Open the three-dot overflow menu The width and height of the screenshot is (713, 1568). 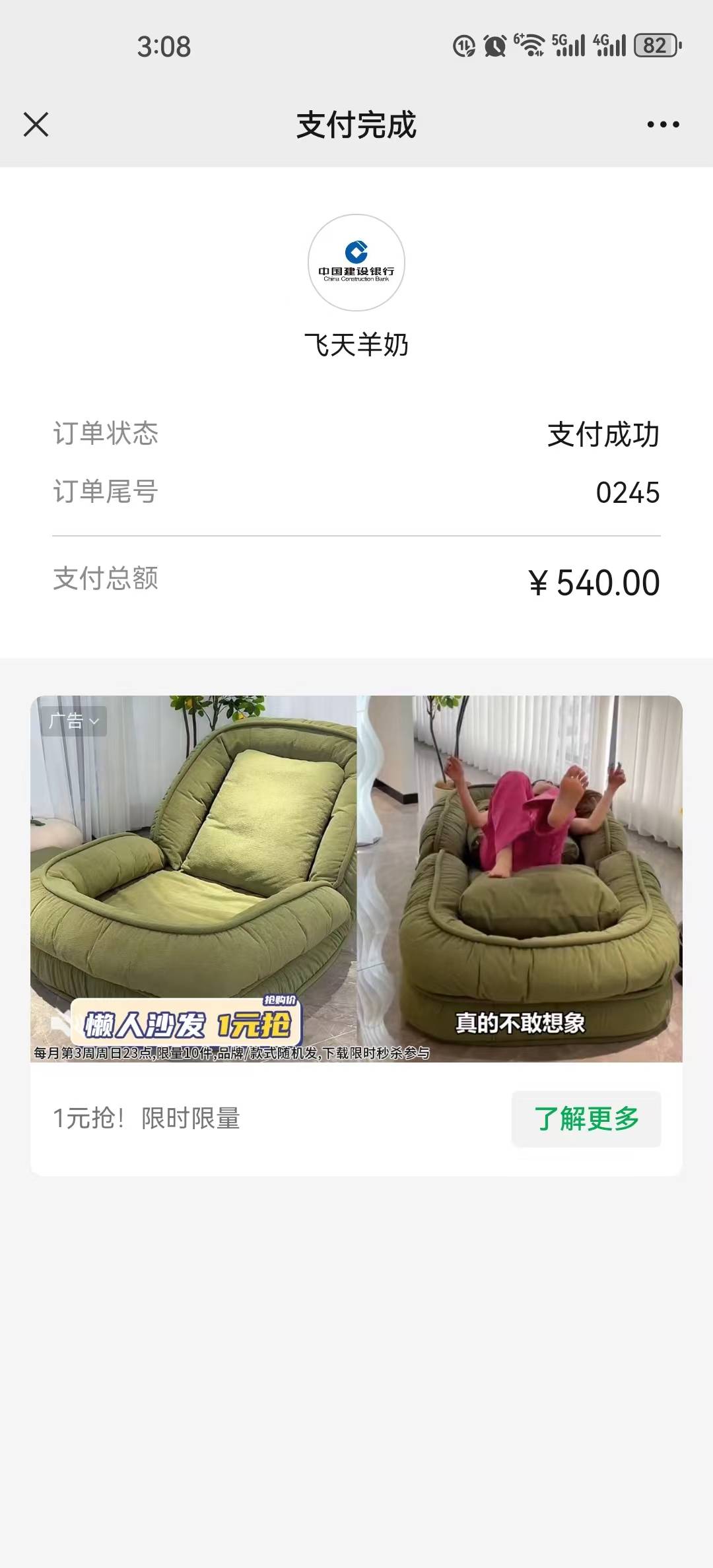663,124
